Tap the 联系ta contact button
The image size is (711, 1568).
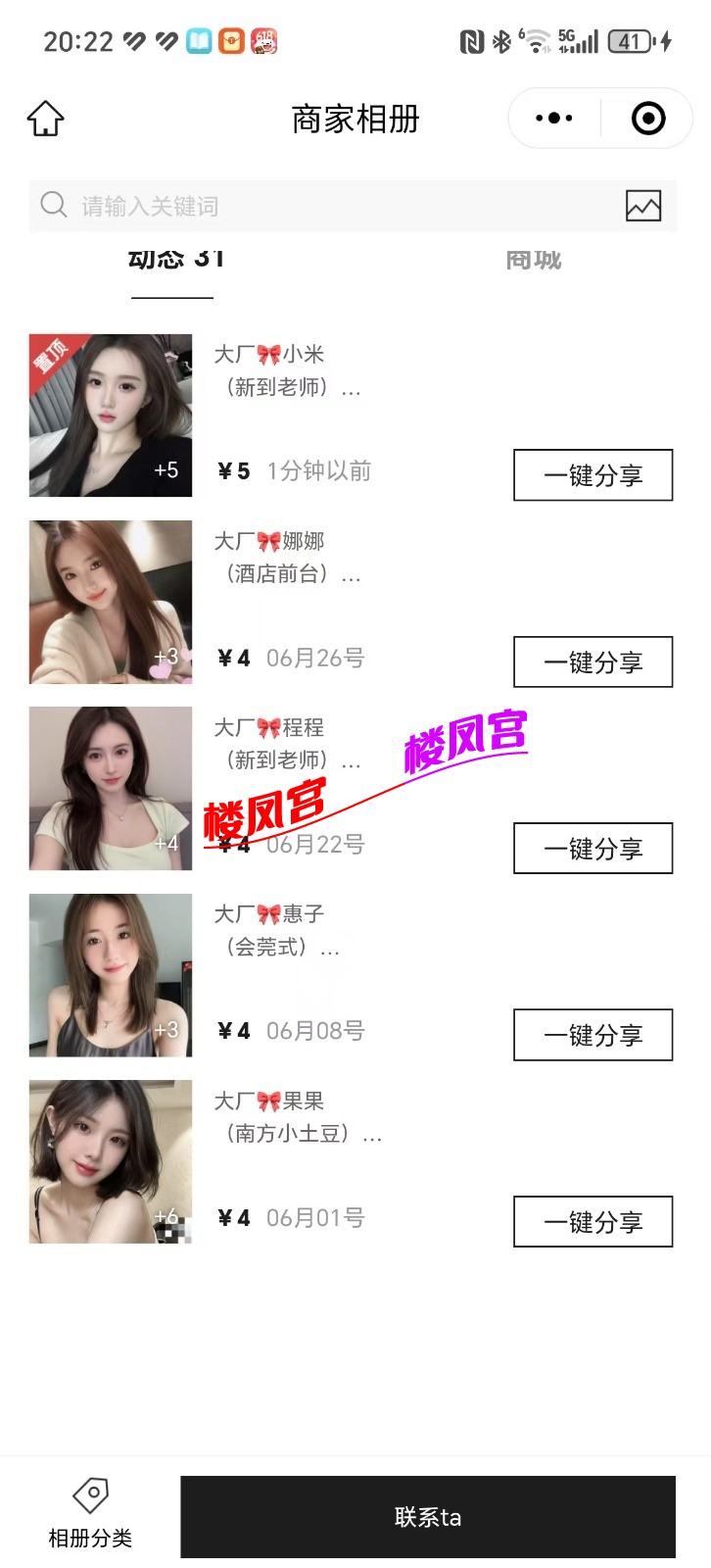[427, 1517]
